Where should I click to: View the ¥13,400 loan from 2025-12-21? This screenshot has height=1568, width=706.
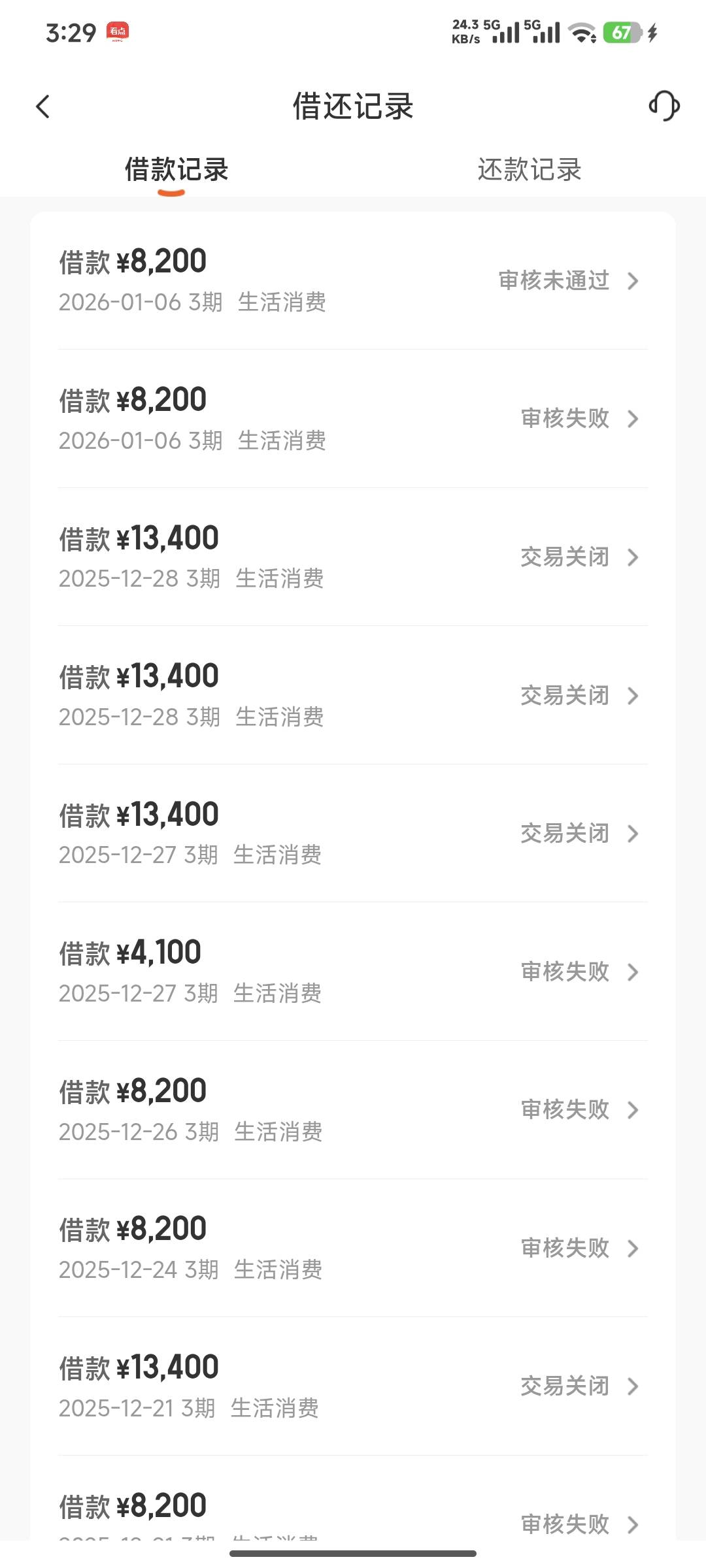coord(353,1386)
